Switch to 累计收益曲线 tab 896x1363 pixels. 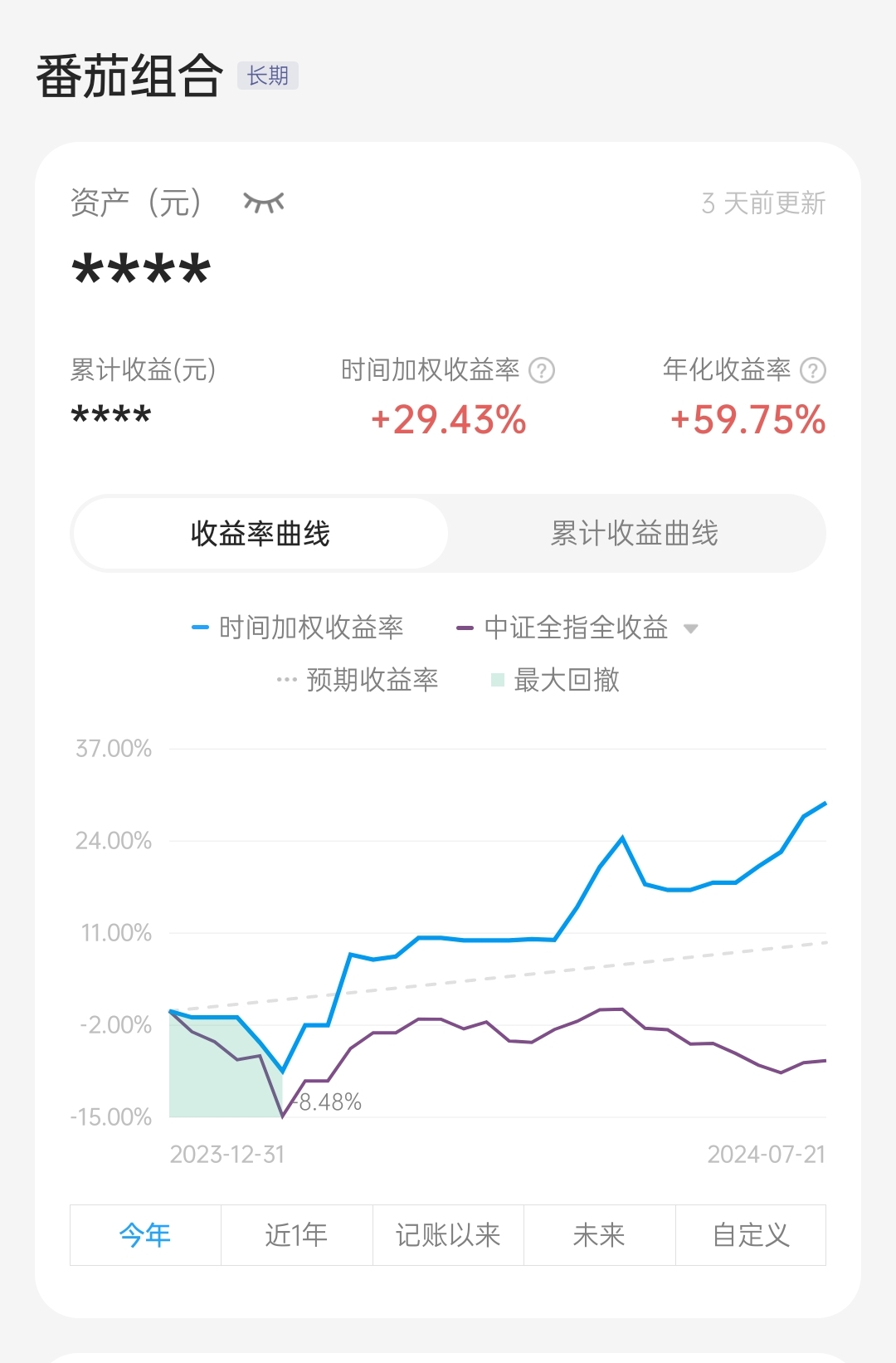(635, 534)
